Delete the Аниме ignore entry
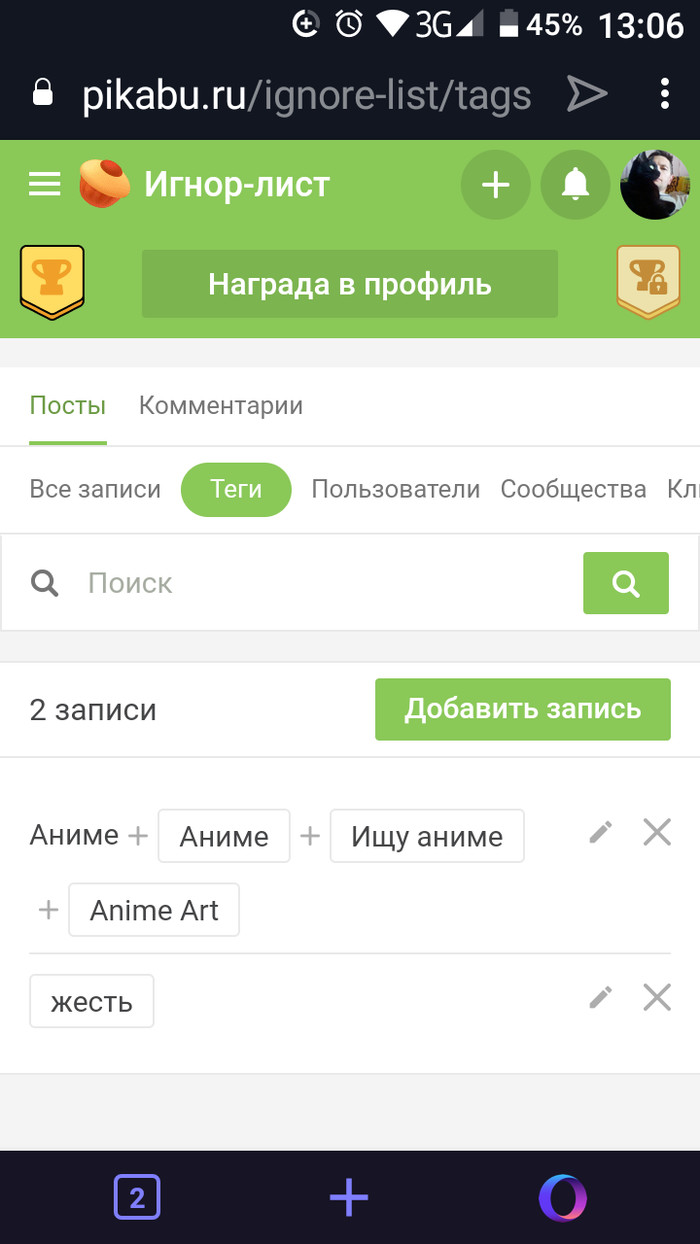The image size is (700, 1244). [x=657, y=832]
